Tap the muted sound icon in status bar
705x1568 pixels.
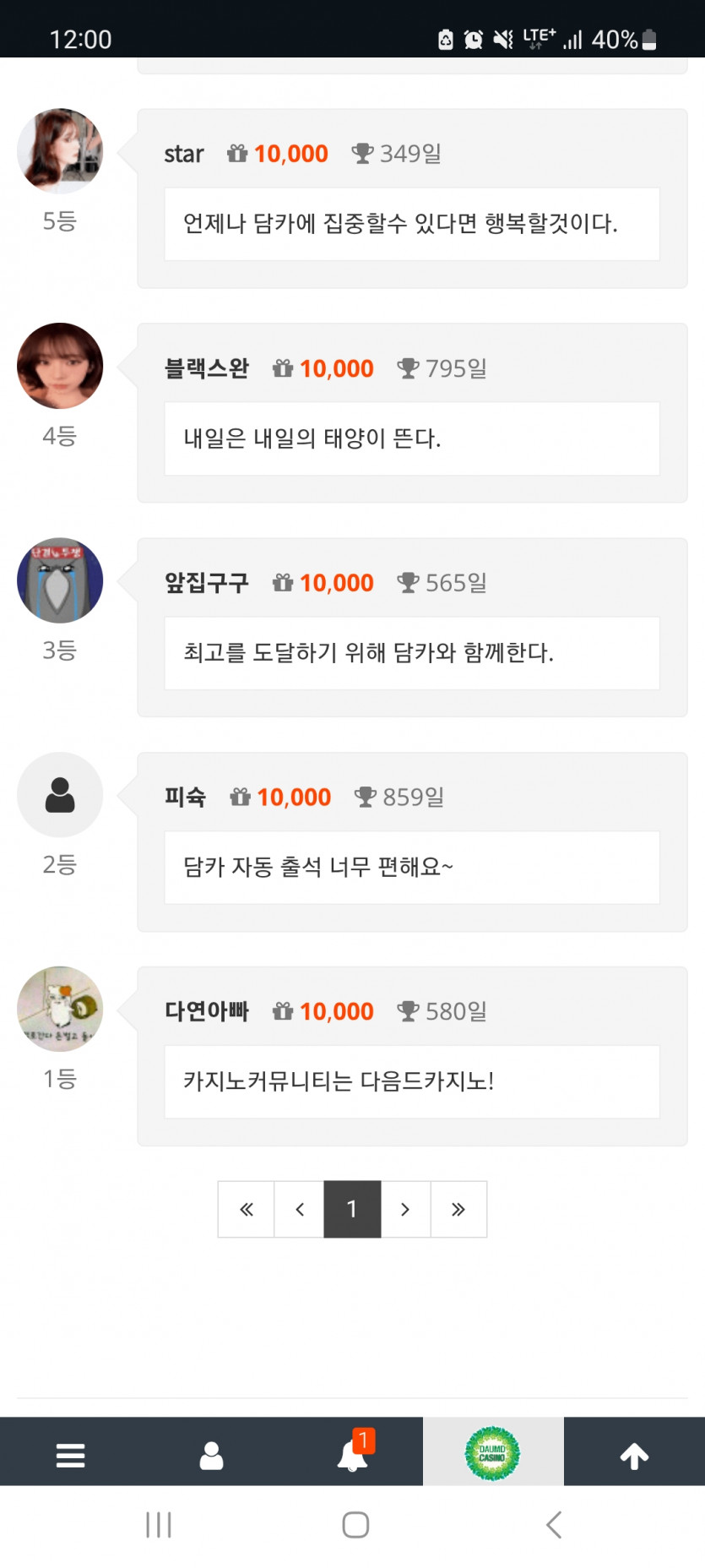click(x=504, y=39)
